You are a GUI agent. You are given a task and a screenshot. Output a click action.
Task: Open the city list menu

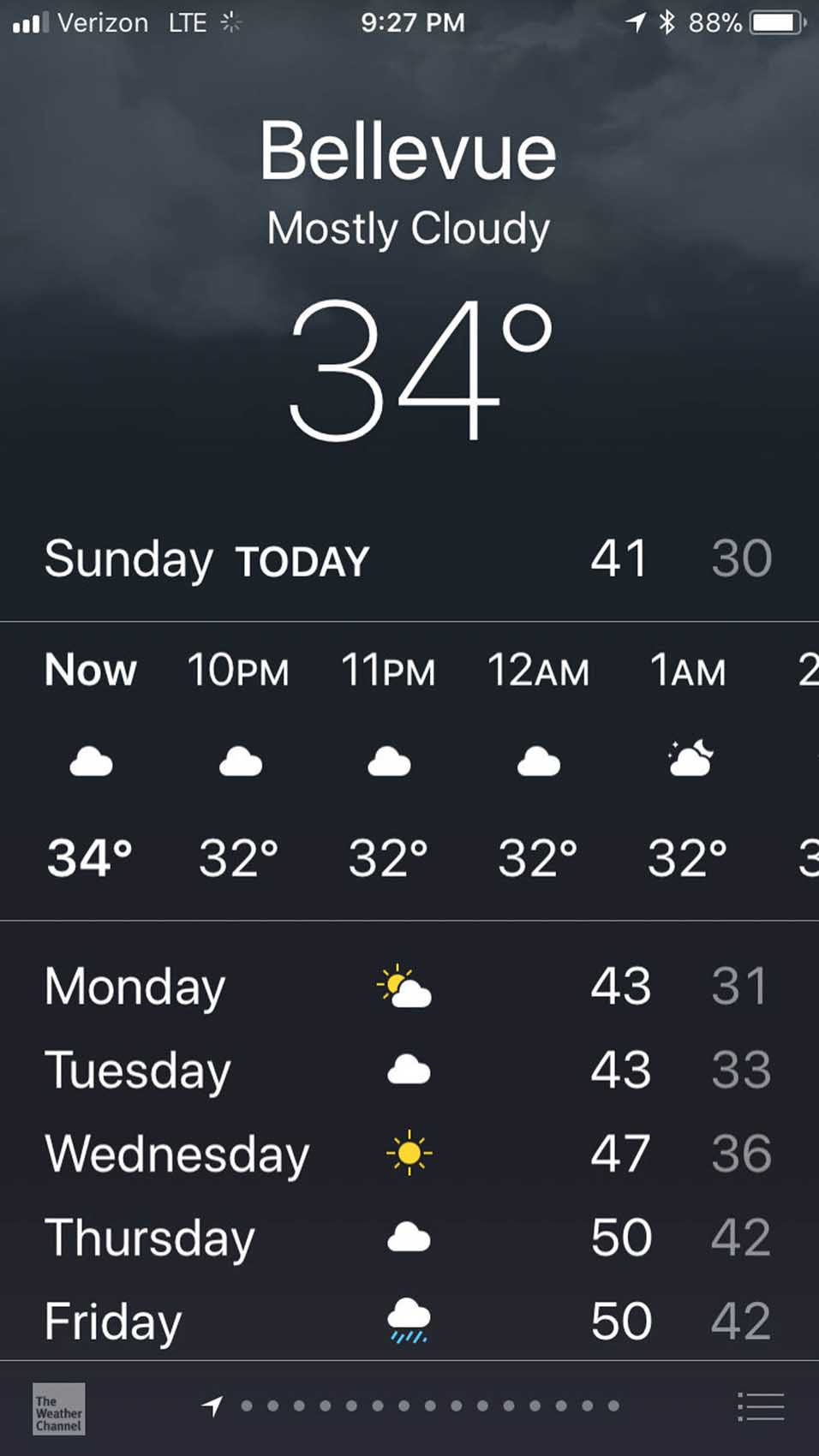(x=761, y=1406)
